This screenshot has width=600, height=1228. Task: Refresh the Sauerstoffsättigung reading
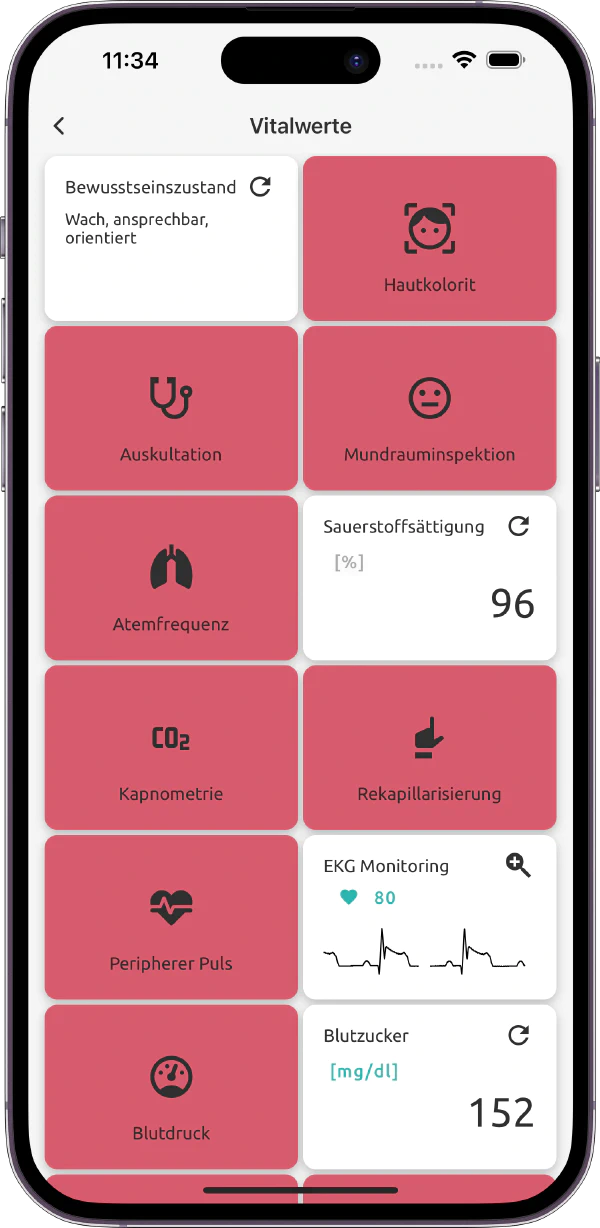point(518,526)
